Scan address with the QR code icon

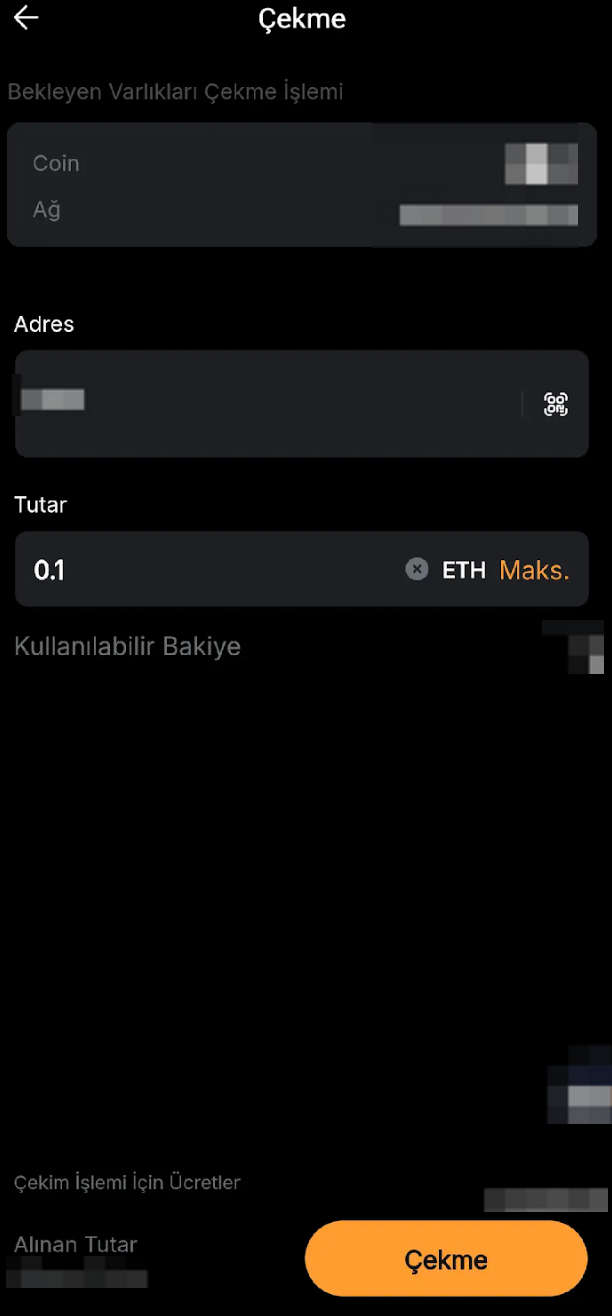(555, 404)
